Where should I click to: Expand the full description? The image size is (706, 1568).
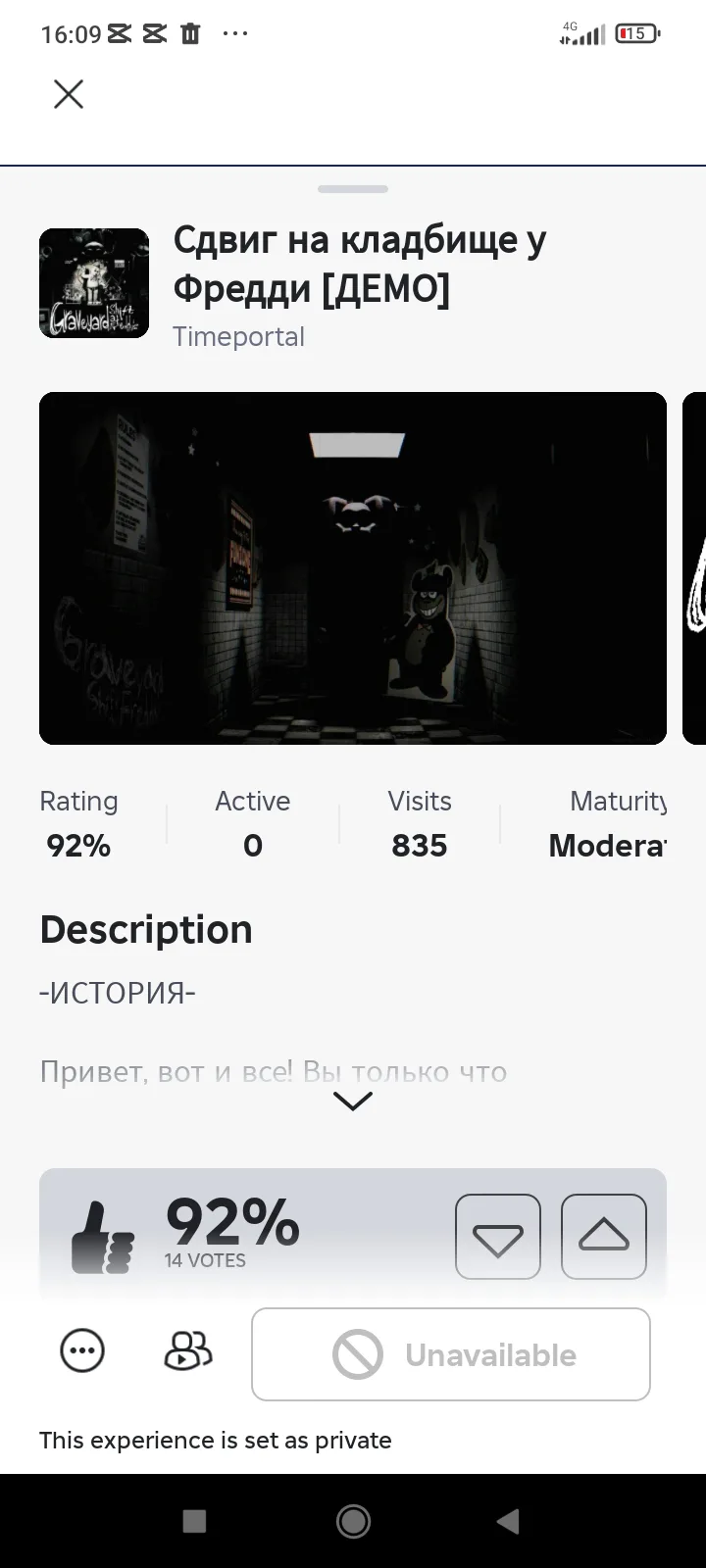point(353,1102)
